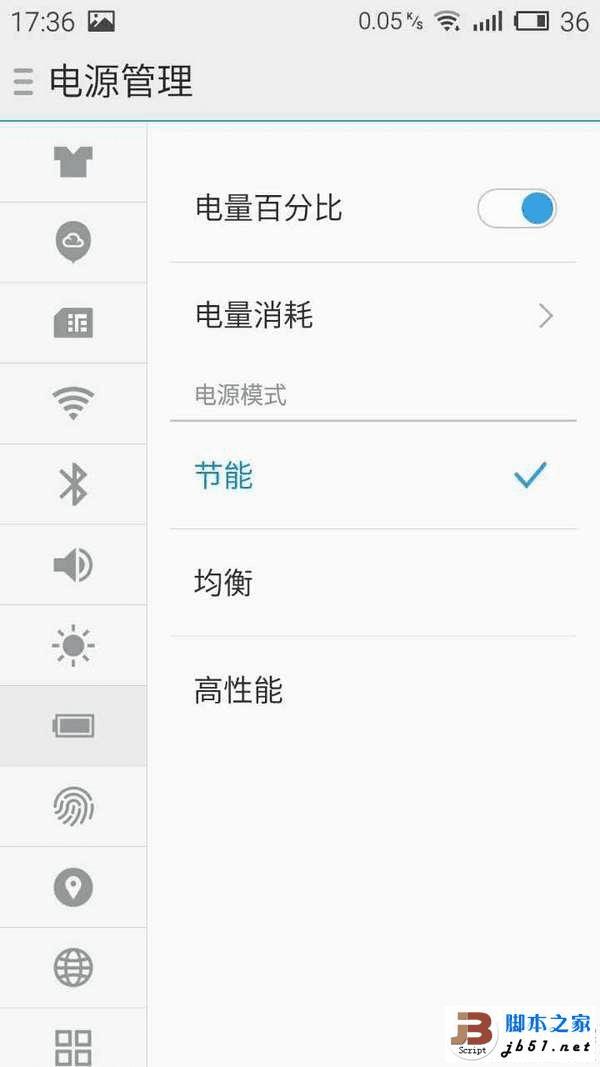Open the cloud account sidebar item
This screenshot has height=1067, width=600.
(73, 242)
